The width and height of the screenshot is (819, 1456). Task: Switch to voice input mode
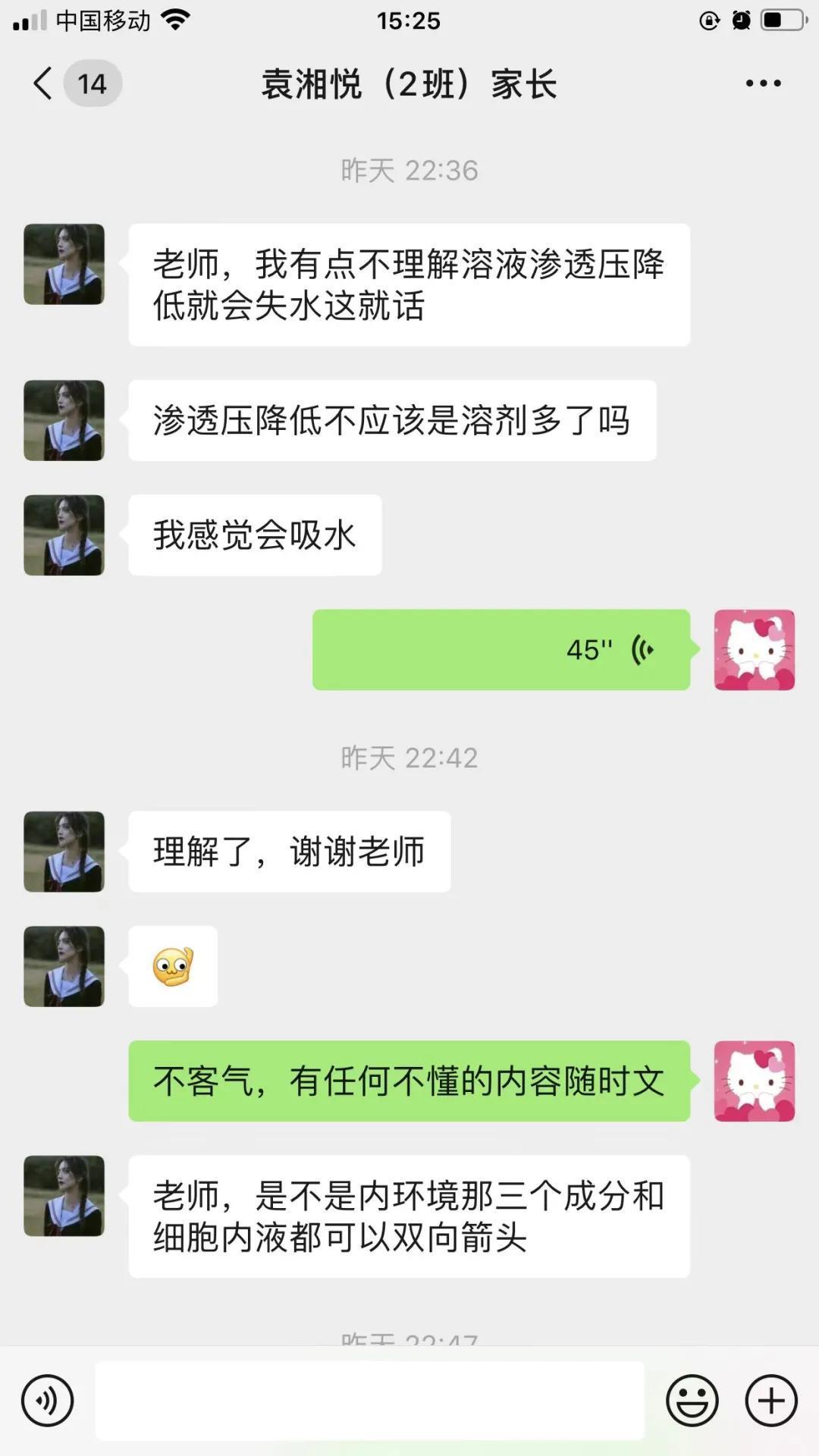click(x=48, y=1401)
